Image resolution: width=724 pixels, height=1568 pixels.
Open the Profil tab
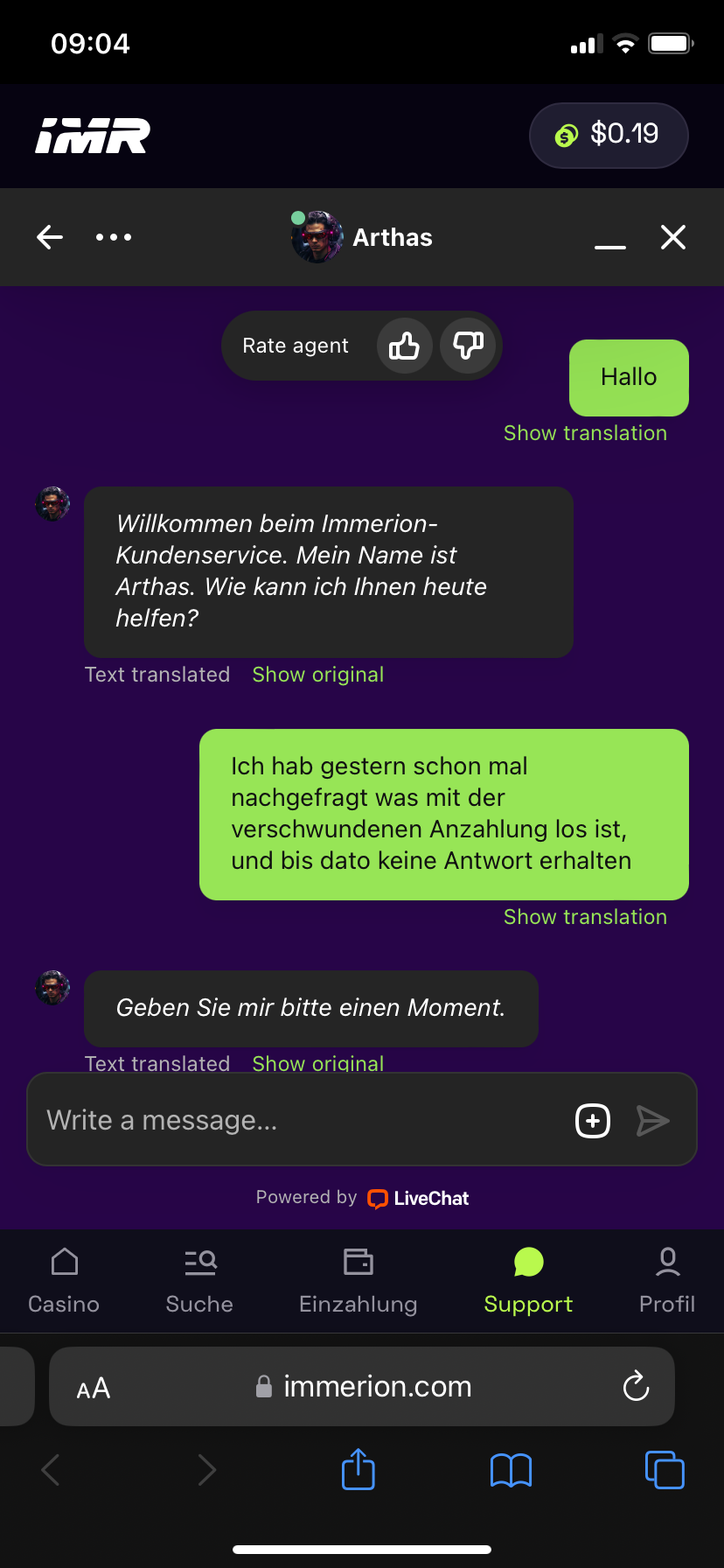[667, 1281]
